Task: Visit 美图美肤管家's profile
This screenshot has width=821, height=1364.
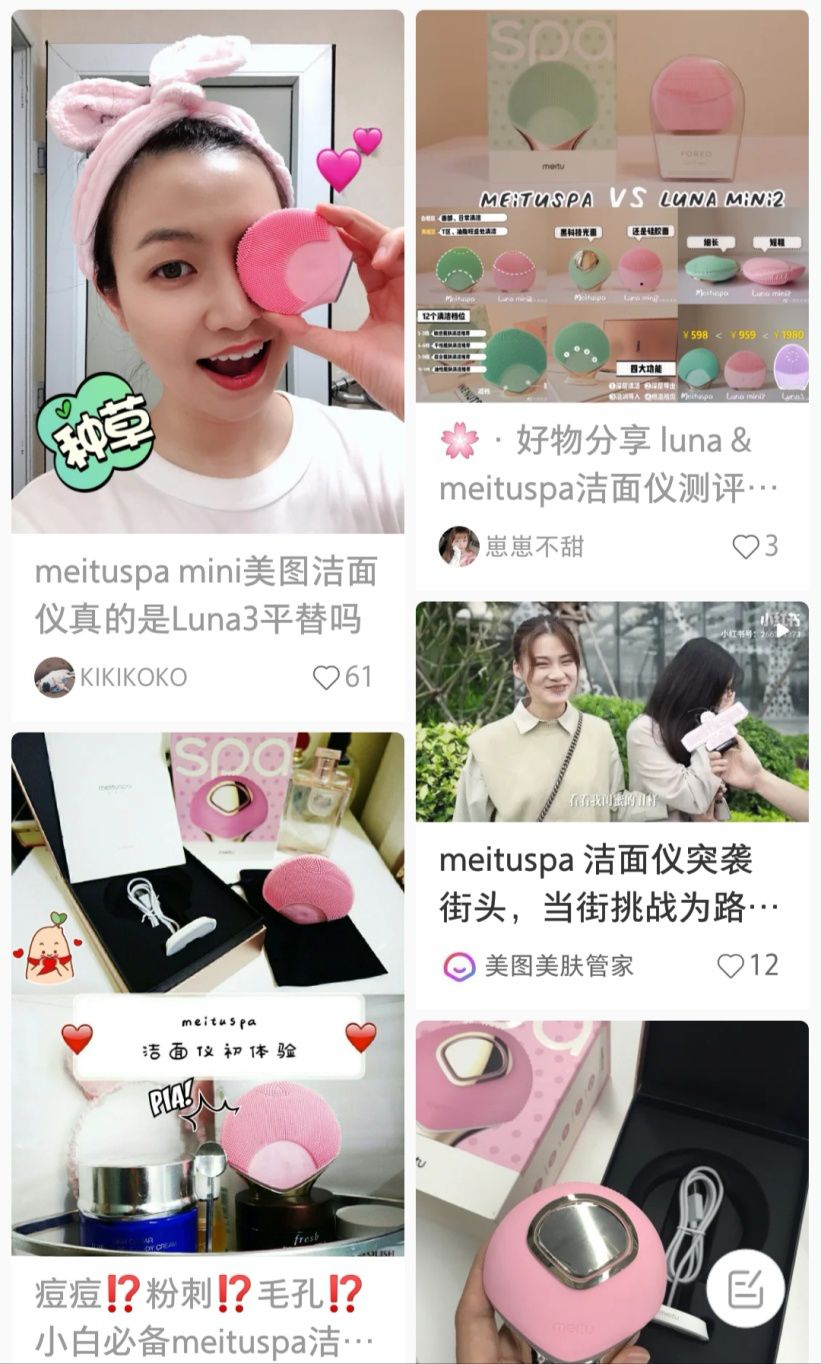Action: click(x=459, y=965)
